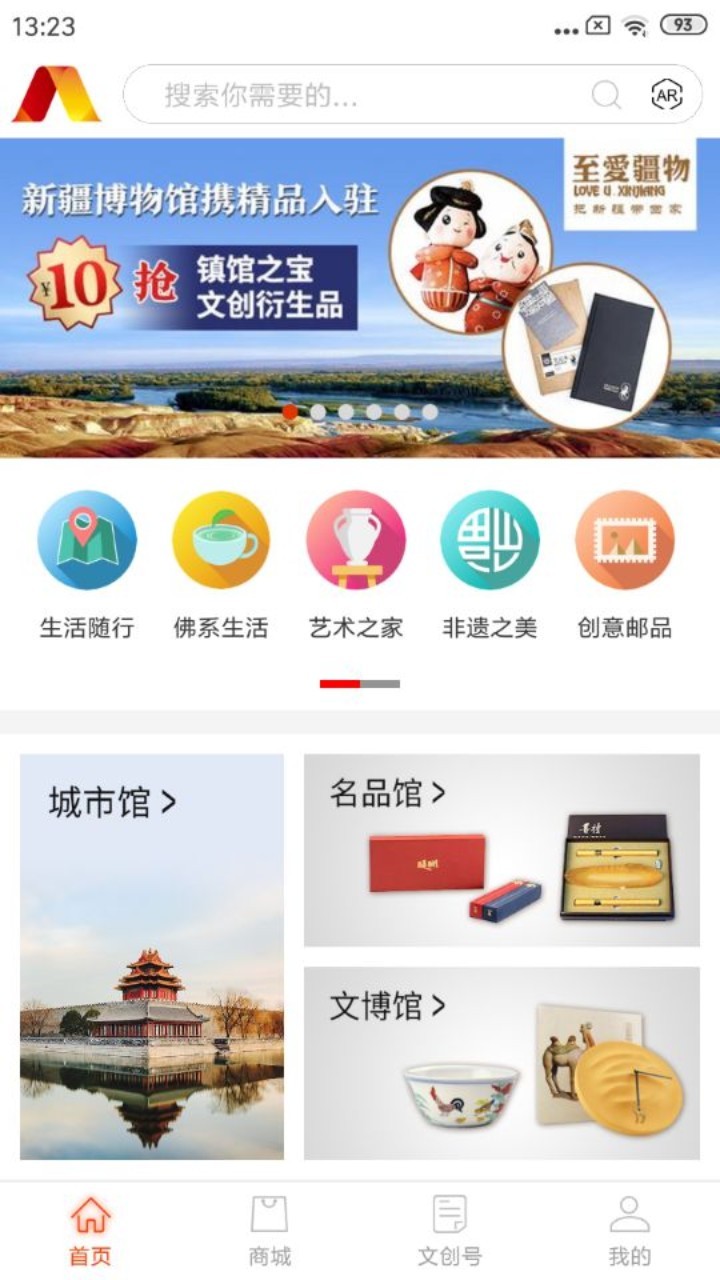
Task: Open the 名品馆 card
Action: pos(502,850)
